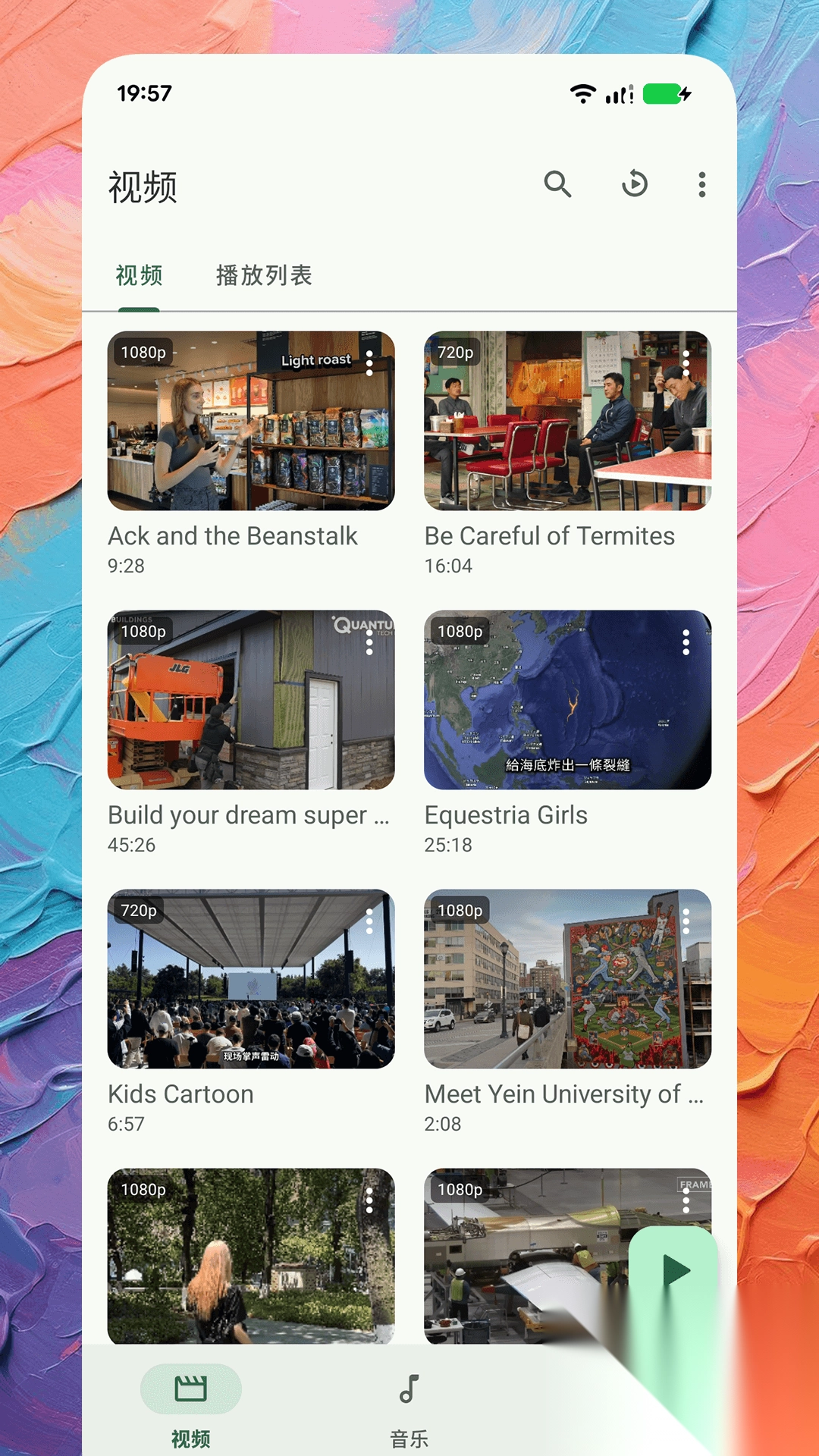819x1456 pixels.
Task: Show options for Meet Yein University of
Action: [686, 921]
